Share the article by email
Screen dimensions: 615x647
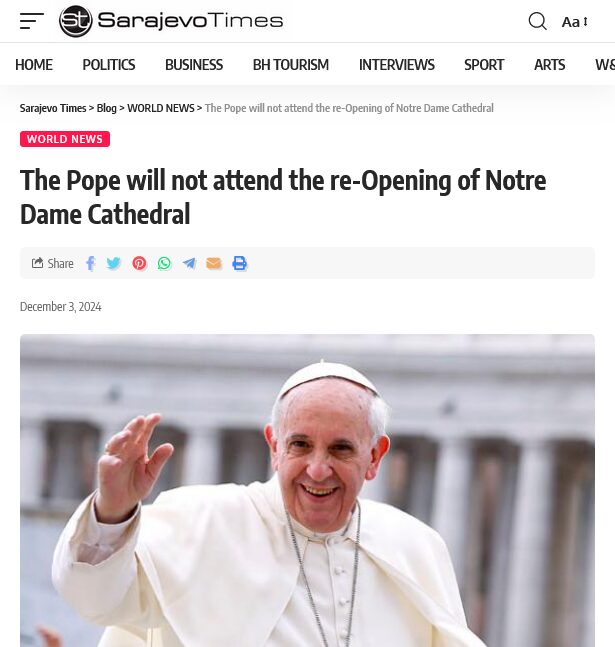[x=213, y=263]
